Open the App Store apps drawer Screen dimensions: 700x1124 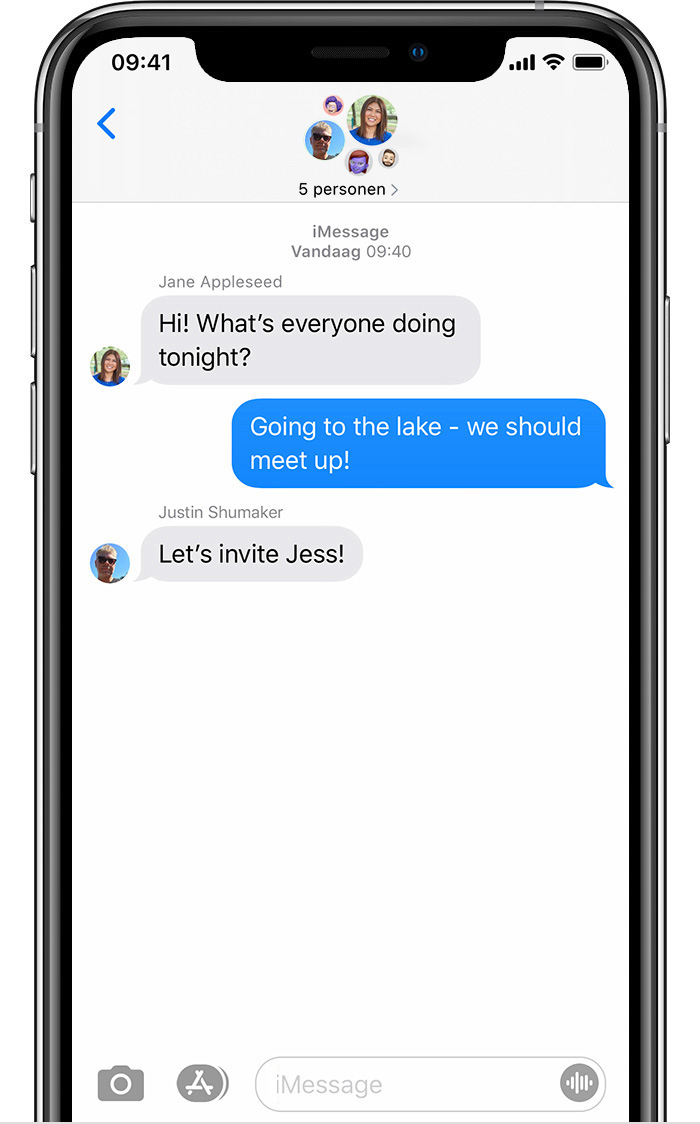[x=201, y=1083]
